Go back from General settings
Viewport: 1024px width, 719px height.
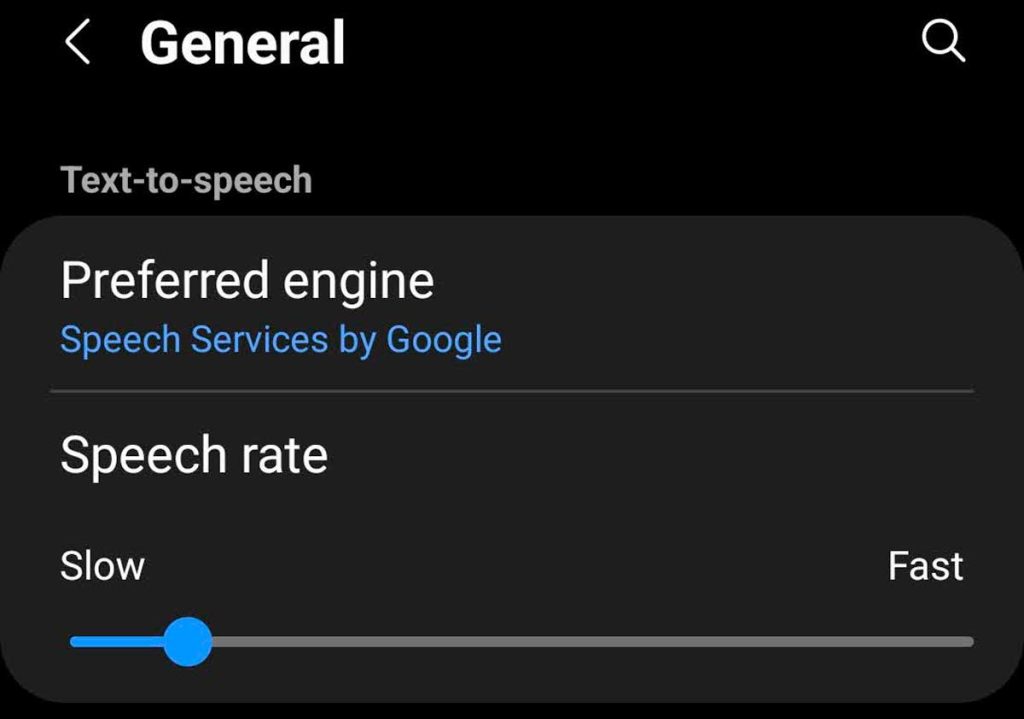point(78,44)
